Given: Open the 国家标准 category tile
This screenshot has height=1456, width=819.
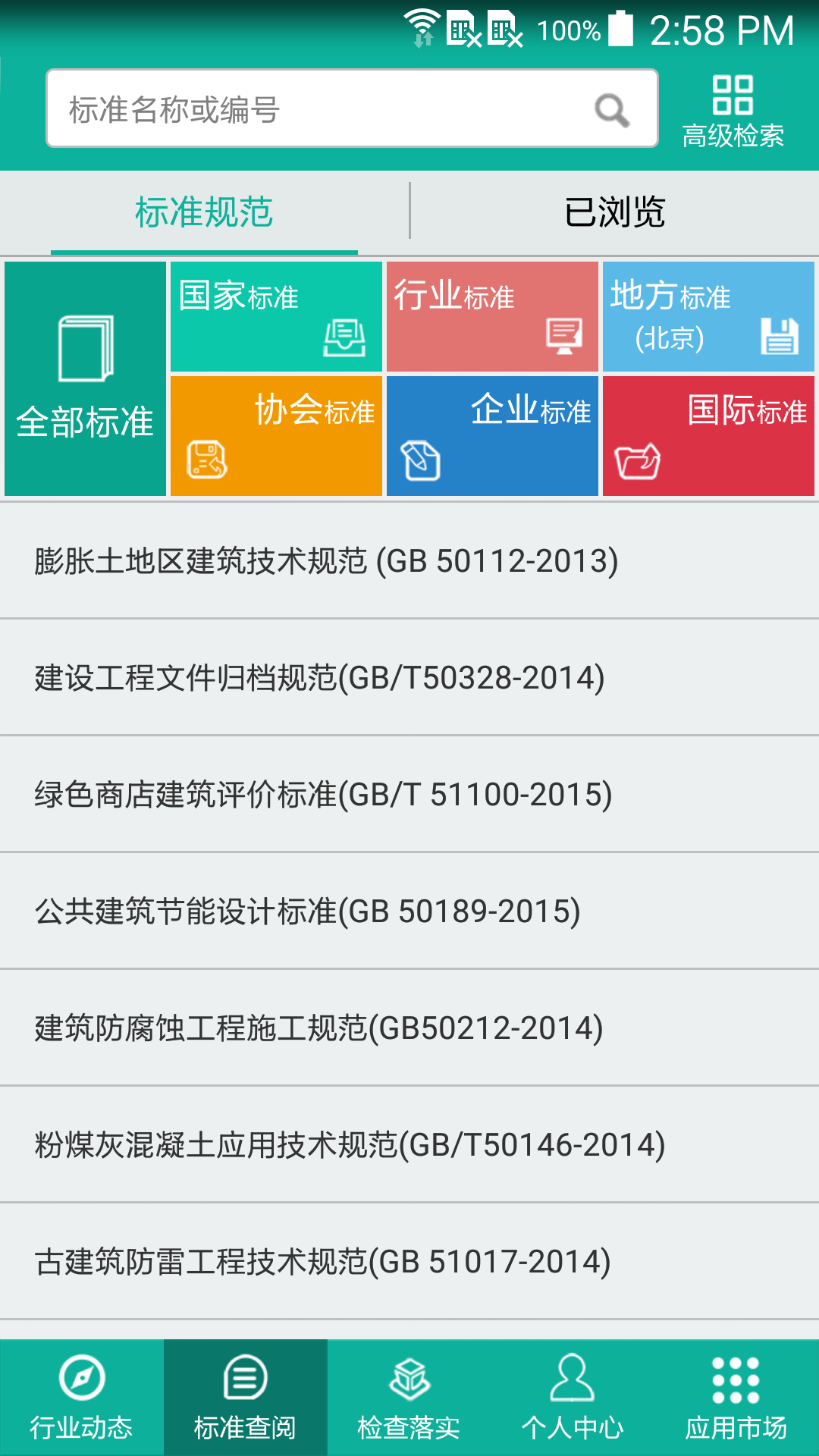Looking at the screenshot, I should pyautogui.click(x=275, y=315).
